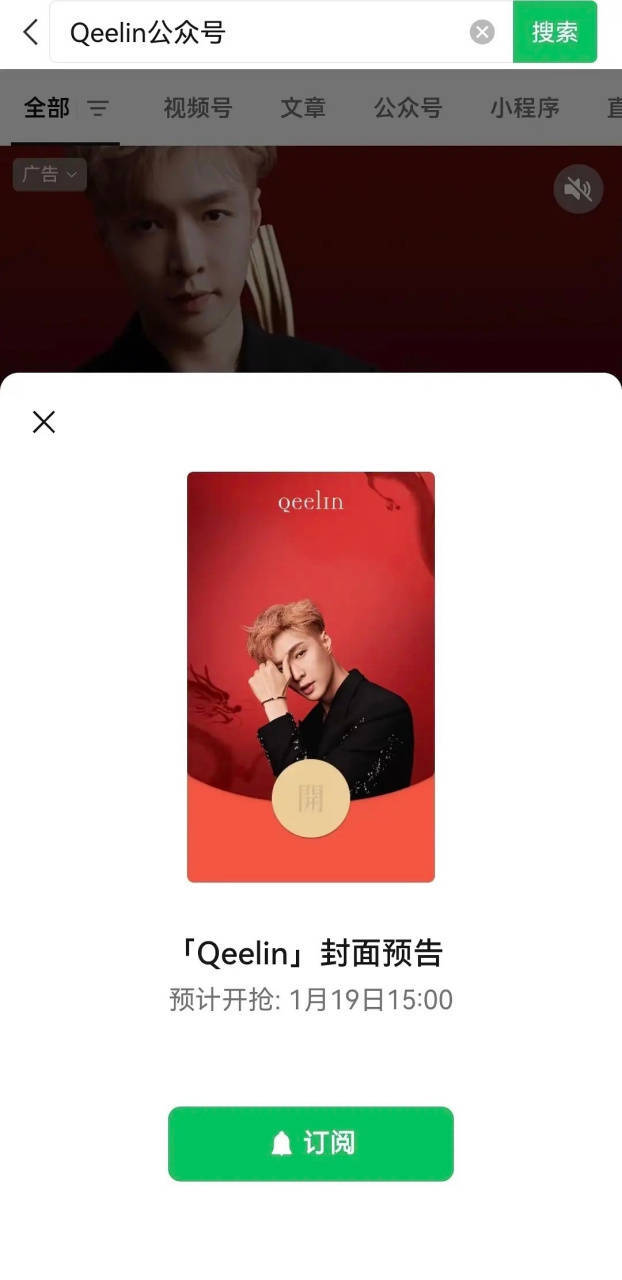Select the 全部 tab
The width and height of the screenshot is (622, 1280).
point(47,108)
